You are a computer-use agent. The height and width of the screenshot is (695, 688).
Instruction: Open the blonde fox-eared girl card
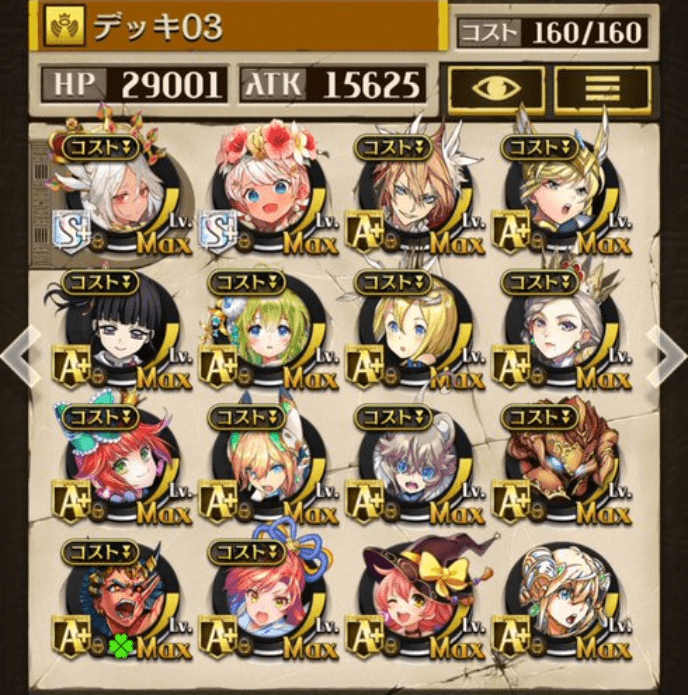262,462
